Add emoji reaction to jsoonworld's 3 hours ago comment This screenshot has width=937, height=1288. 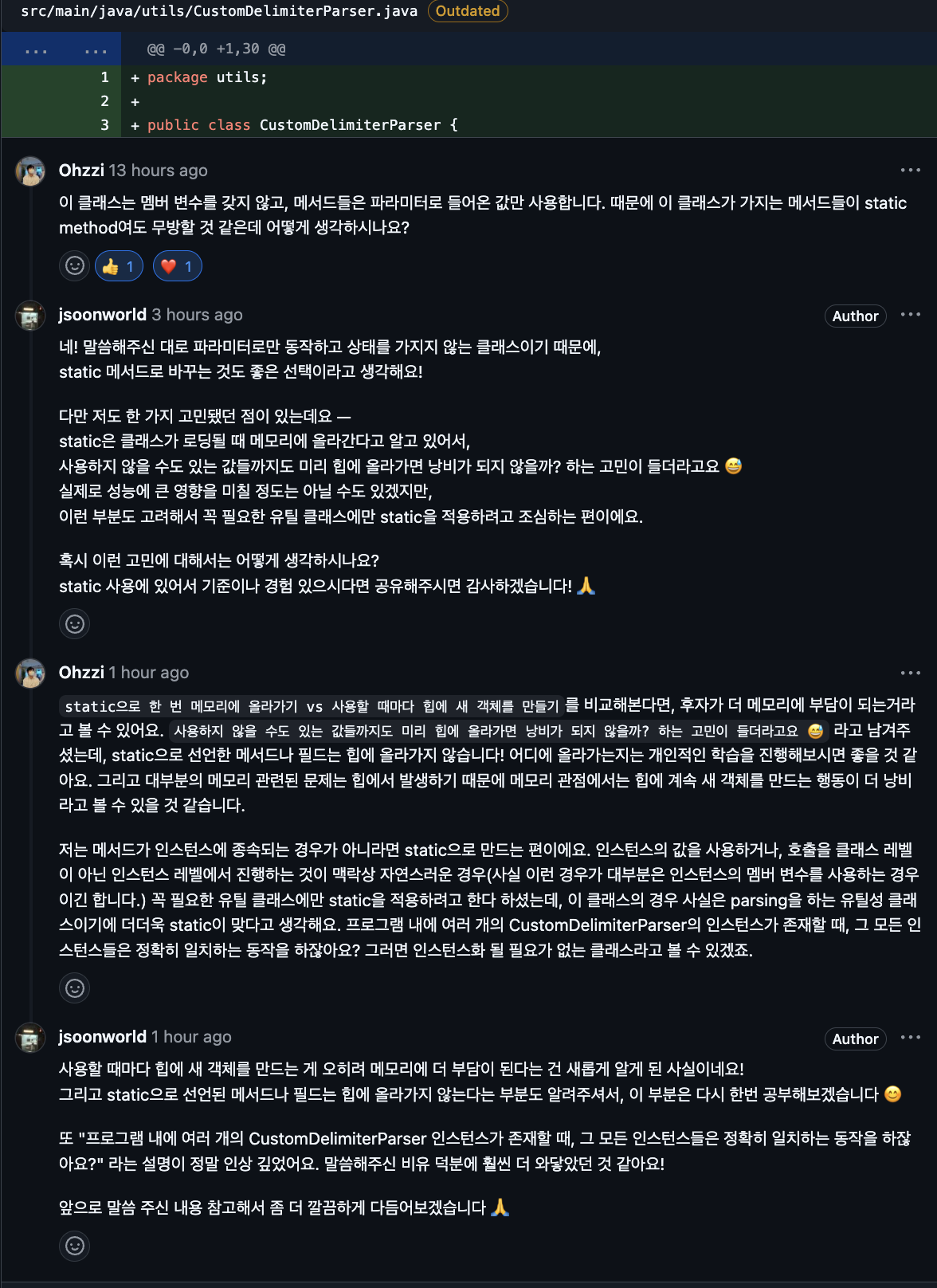75,624
